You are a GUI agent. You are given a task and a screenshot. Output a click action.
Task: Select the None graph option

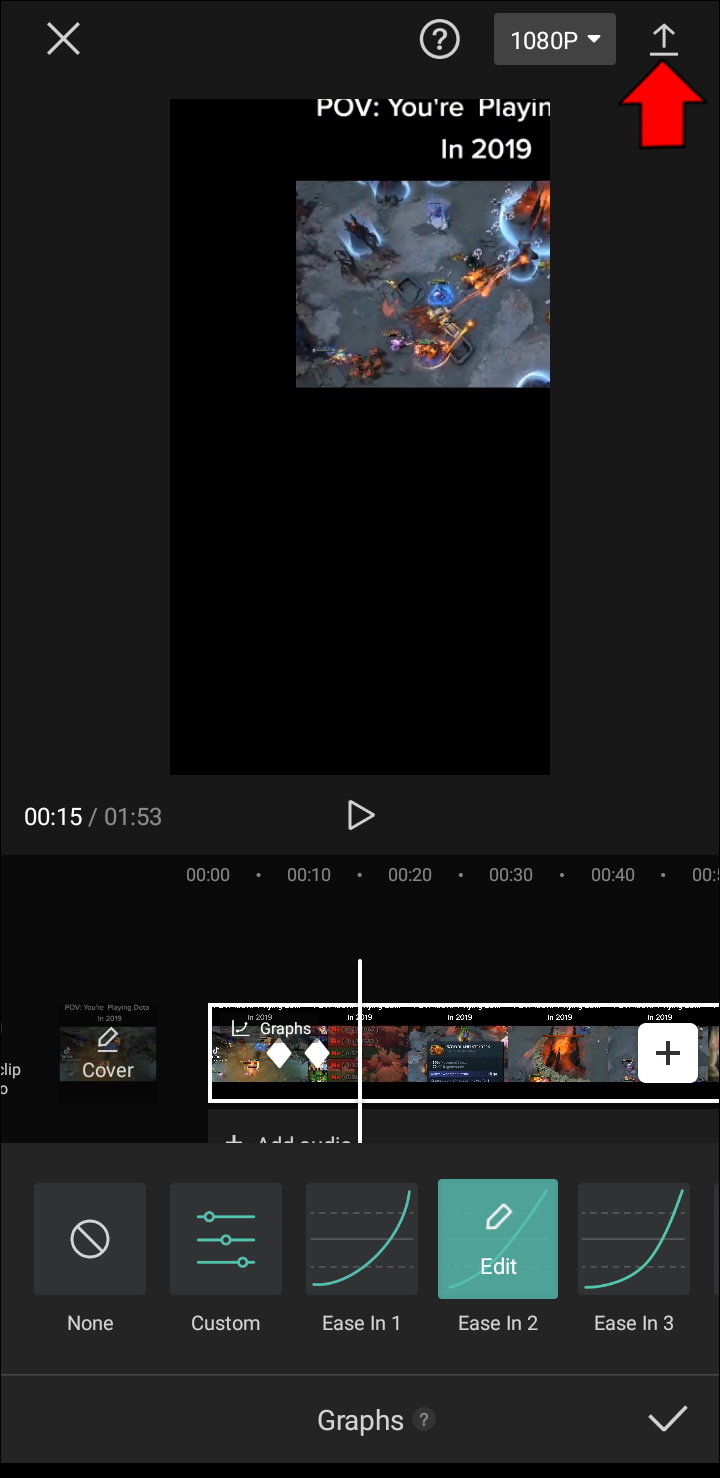tap(90, 1240)
